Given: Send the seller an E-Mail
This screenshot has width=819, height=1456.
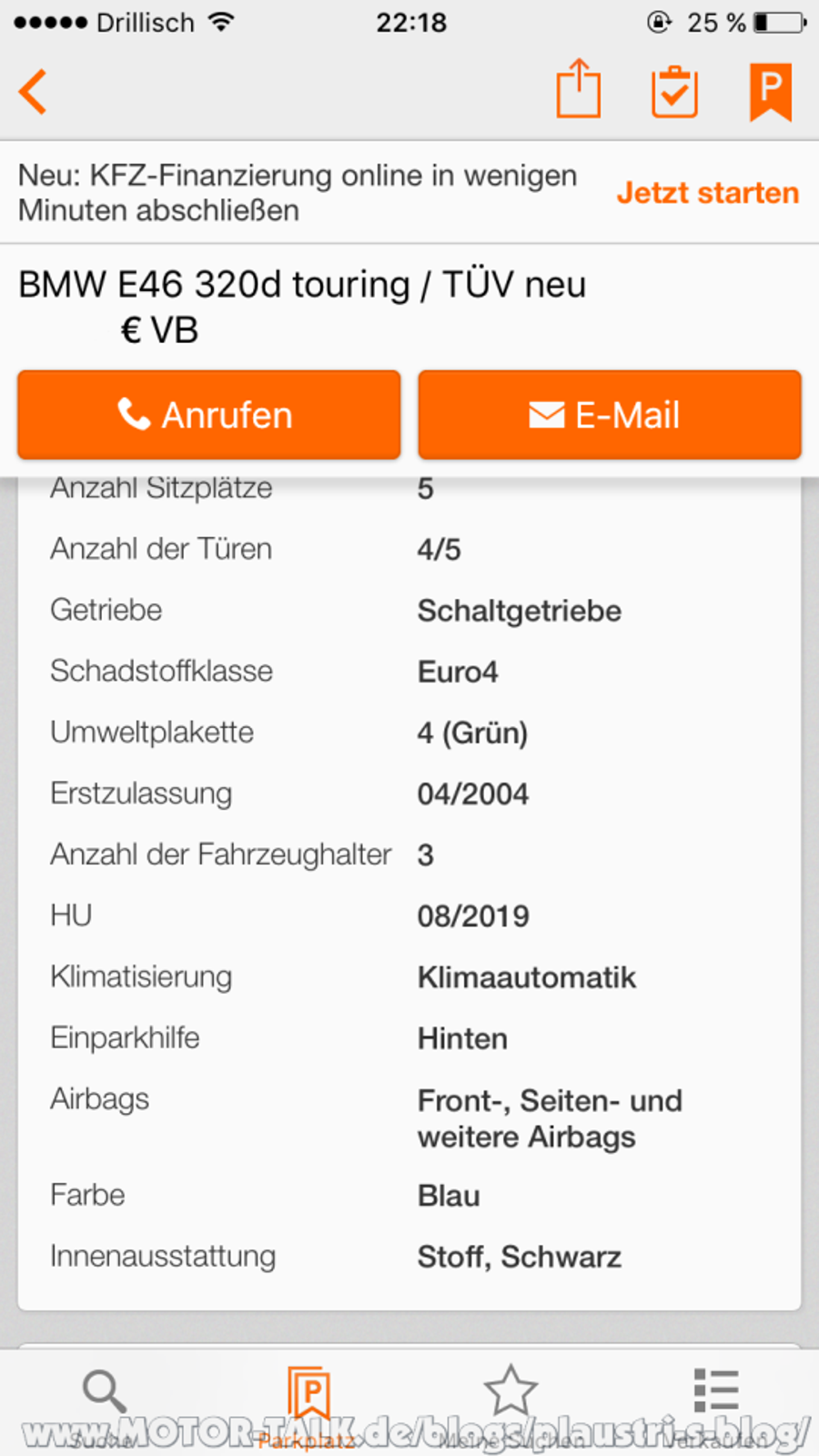Looking at the screenshot, I should coord(610,415).
